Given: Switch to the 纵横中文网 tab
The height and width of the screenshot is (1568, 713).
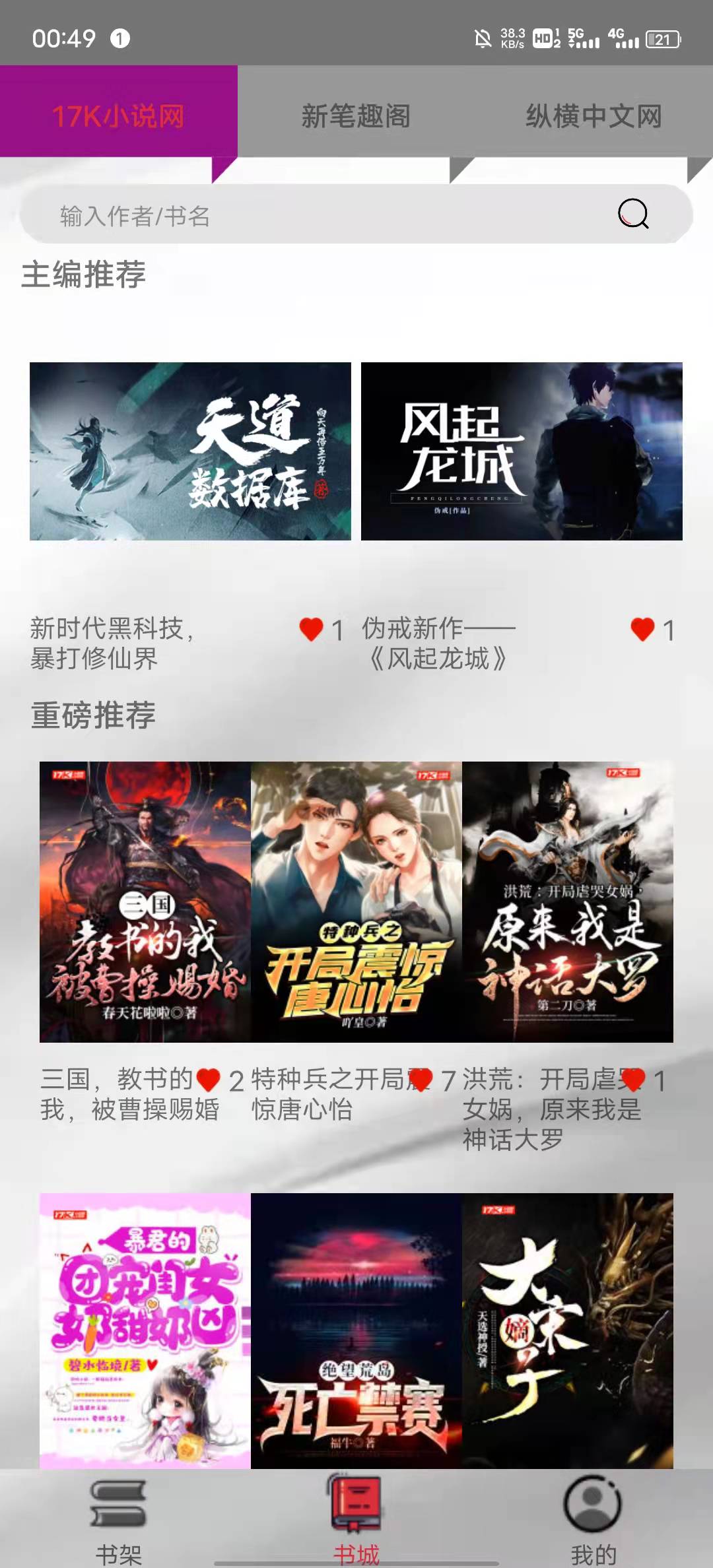Looking at the screenshot, I should point(593,116).
